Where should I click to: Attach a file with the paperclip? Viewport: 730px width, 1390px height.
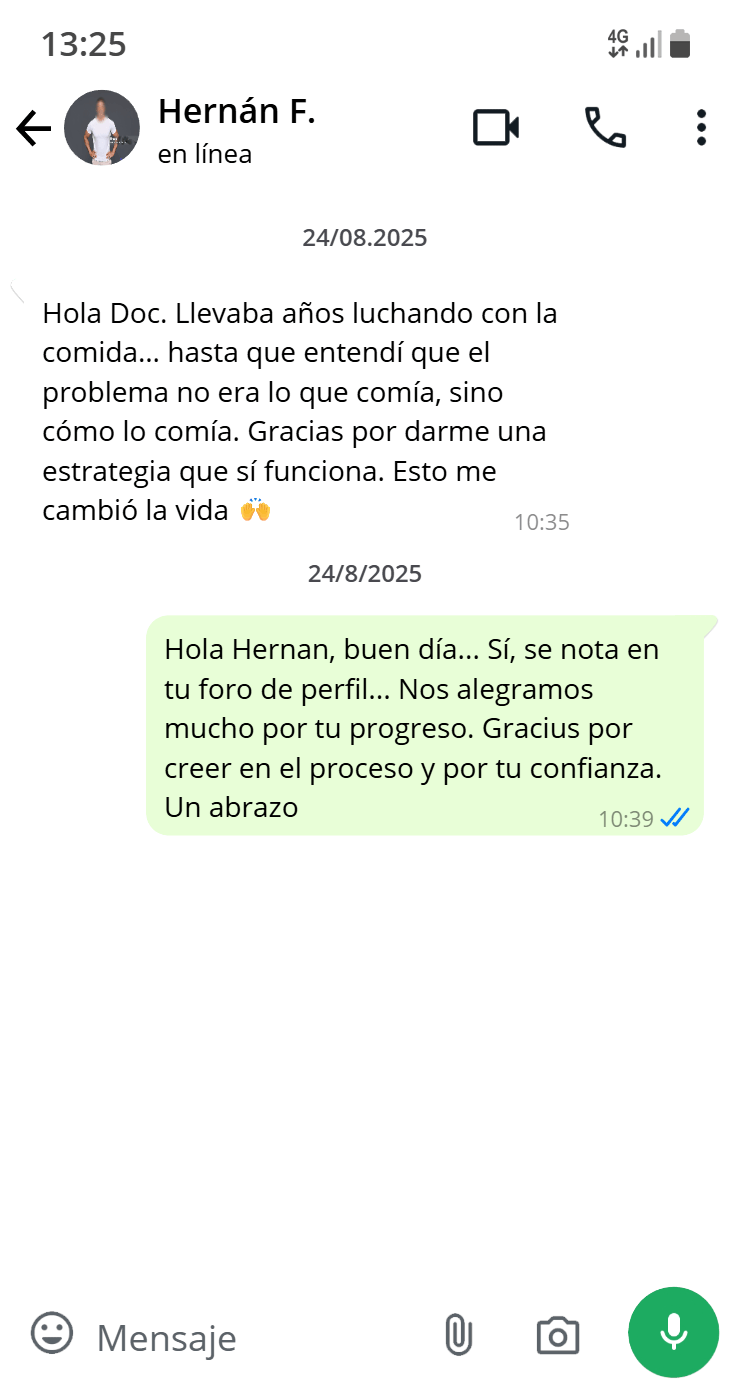point(458,1335)
